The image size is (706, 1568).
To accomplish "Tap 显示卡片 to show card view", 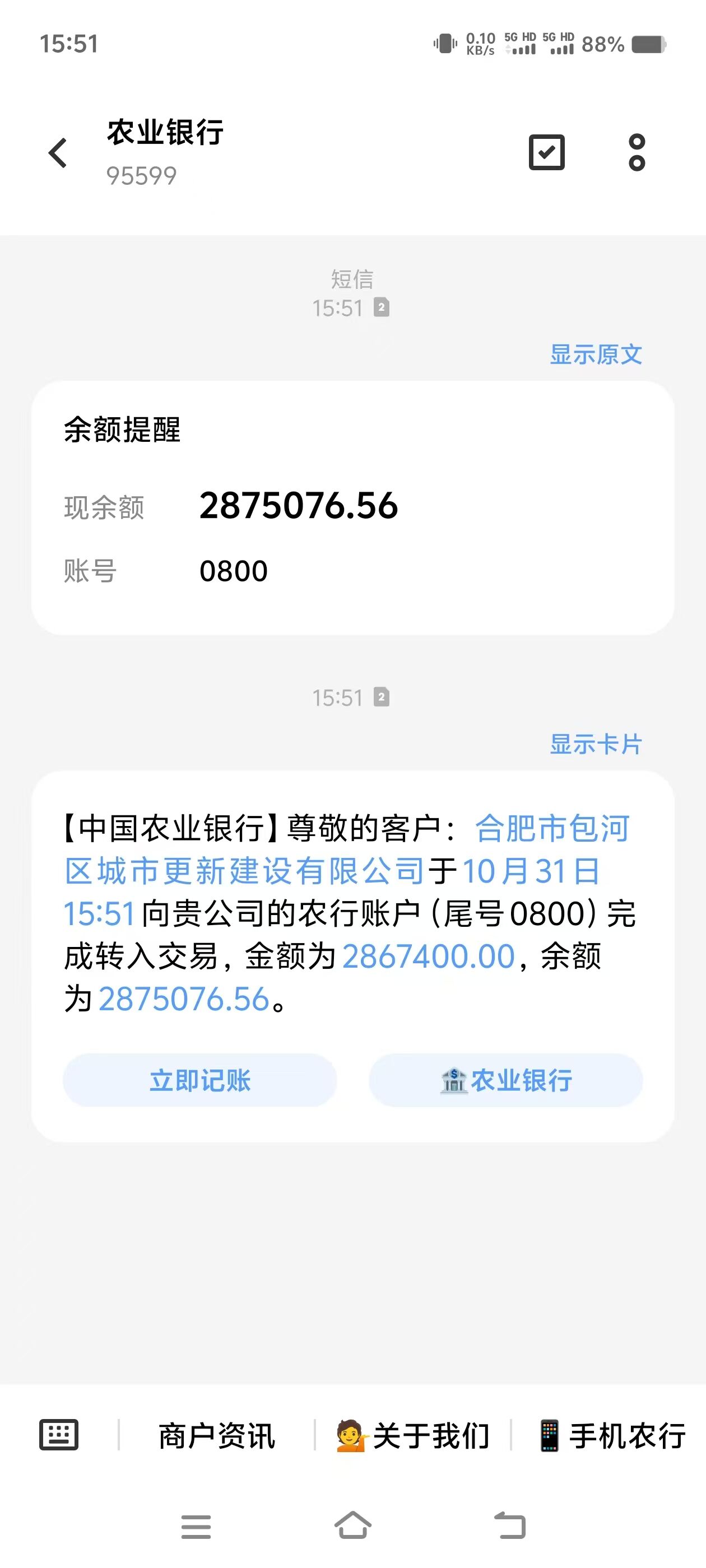I will pos(596,744).
